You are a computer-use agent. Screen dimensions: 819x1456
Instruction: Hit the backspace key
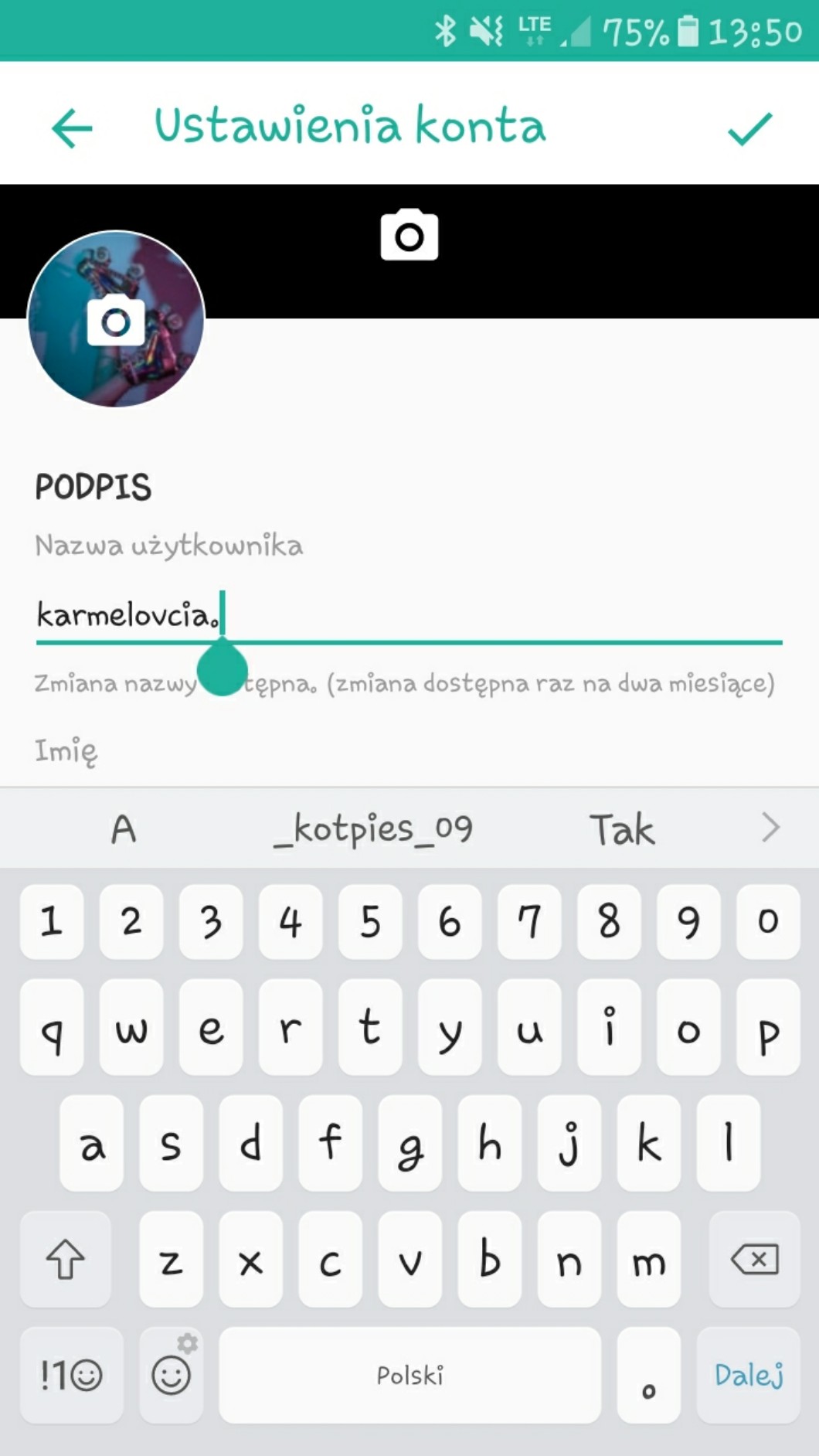(x=754, y=1260)
